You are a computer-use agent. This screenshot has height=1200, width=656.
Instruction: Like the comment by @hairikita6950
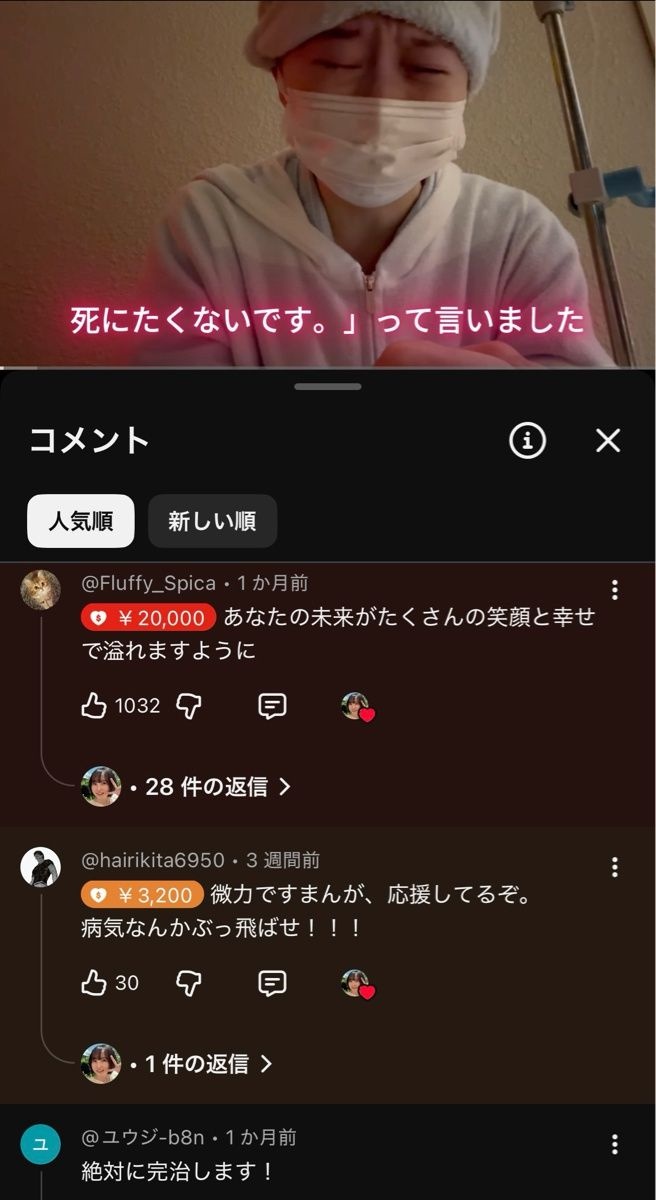coord(94,983)
